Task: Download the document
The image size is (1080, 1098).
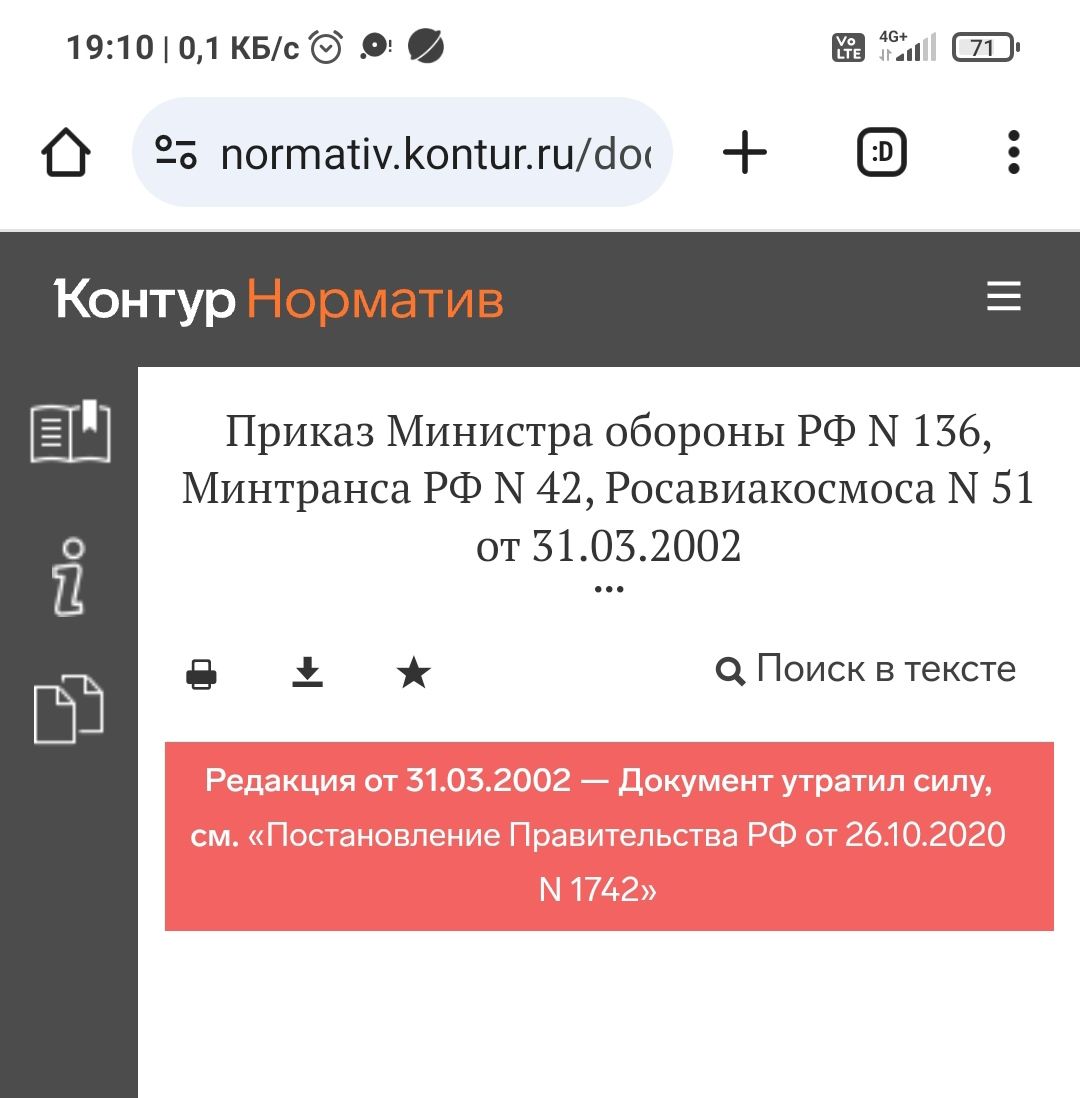Action: click(308, 673)
